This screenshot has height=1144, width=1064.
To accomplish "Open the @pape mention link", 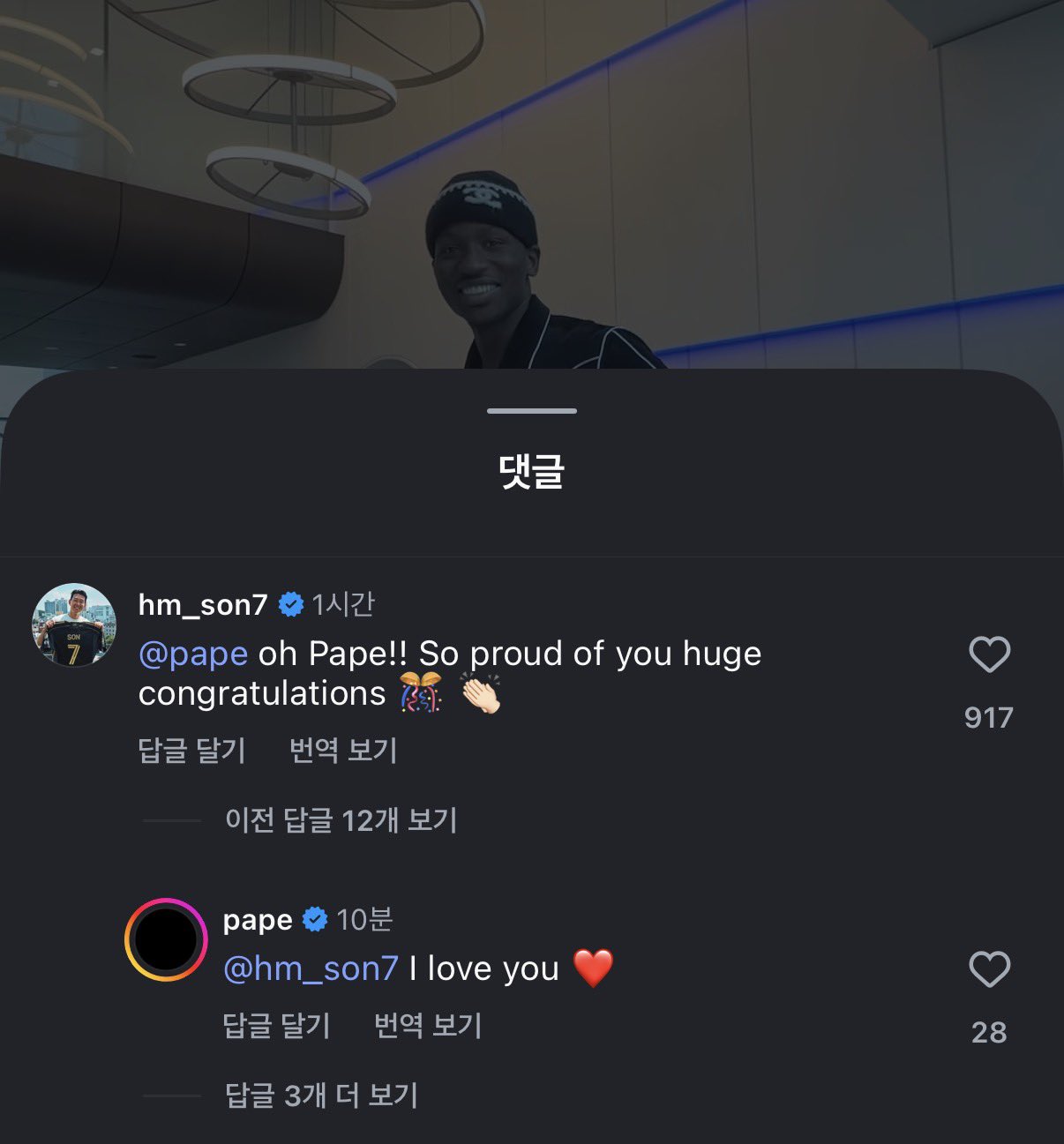I will pyautogui.click(x=193, y=654).
